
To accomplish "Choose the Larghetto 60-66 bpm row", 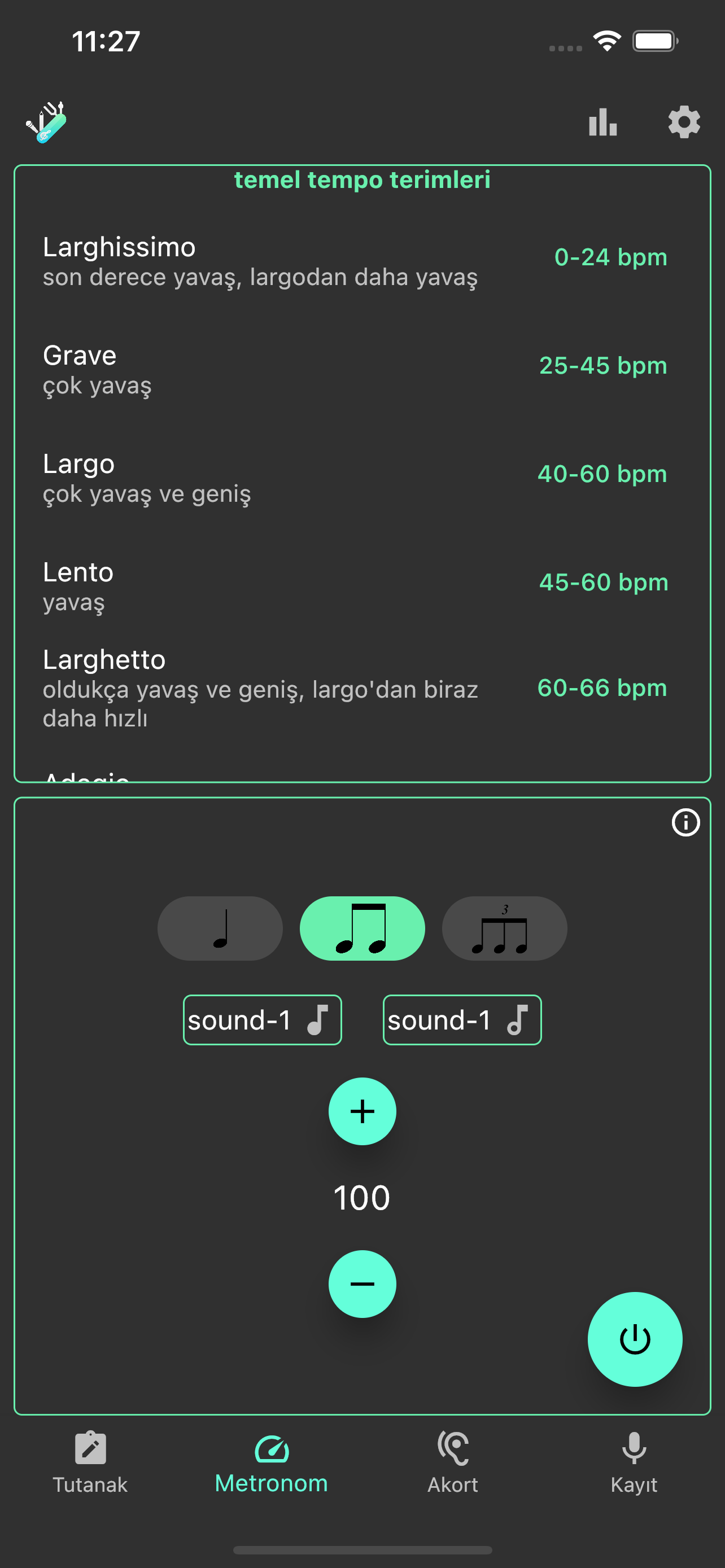I will [x=355, y=688].
